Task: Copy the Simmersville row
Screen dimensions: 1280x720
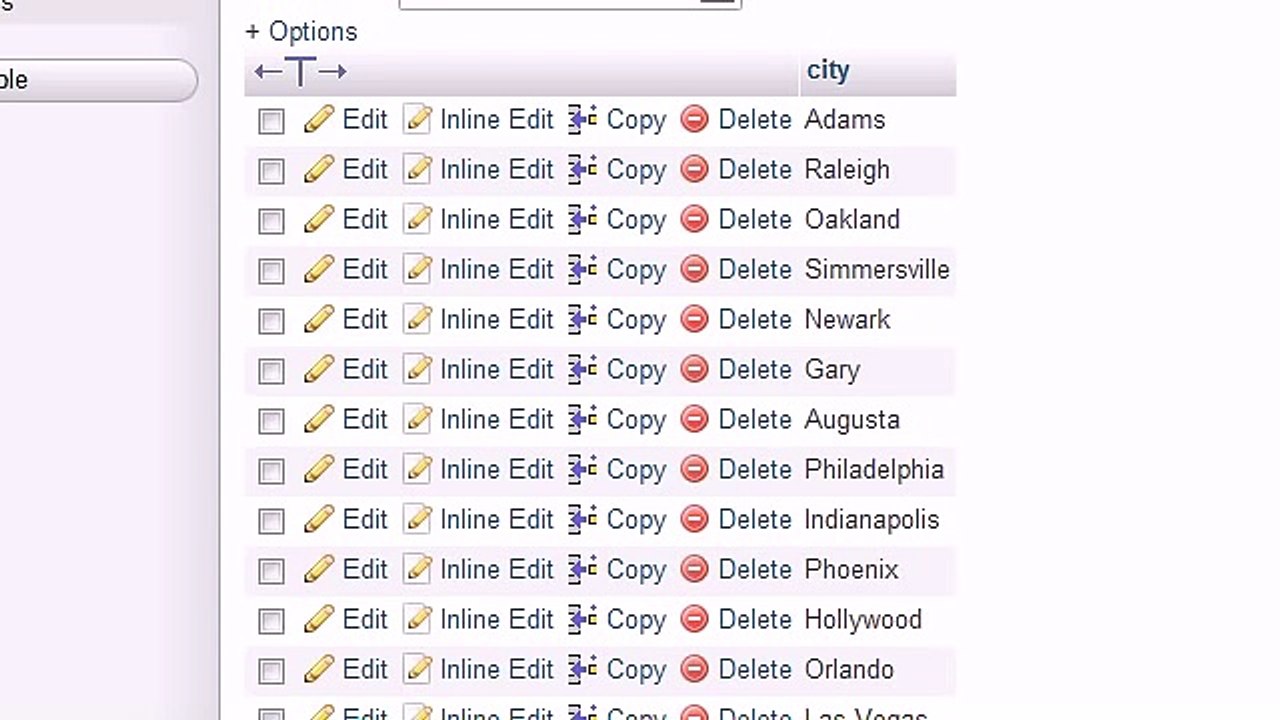Action: tap(617, 270)
